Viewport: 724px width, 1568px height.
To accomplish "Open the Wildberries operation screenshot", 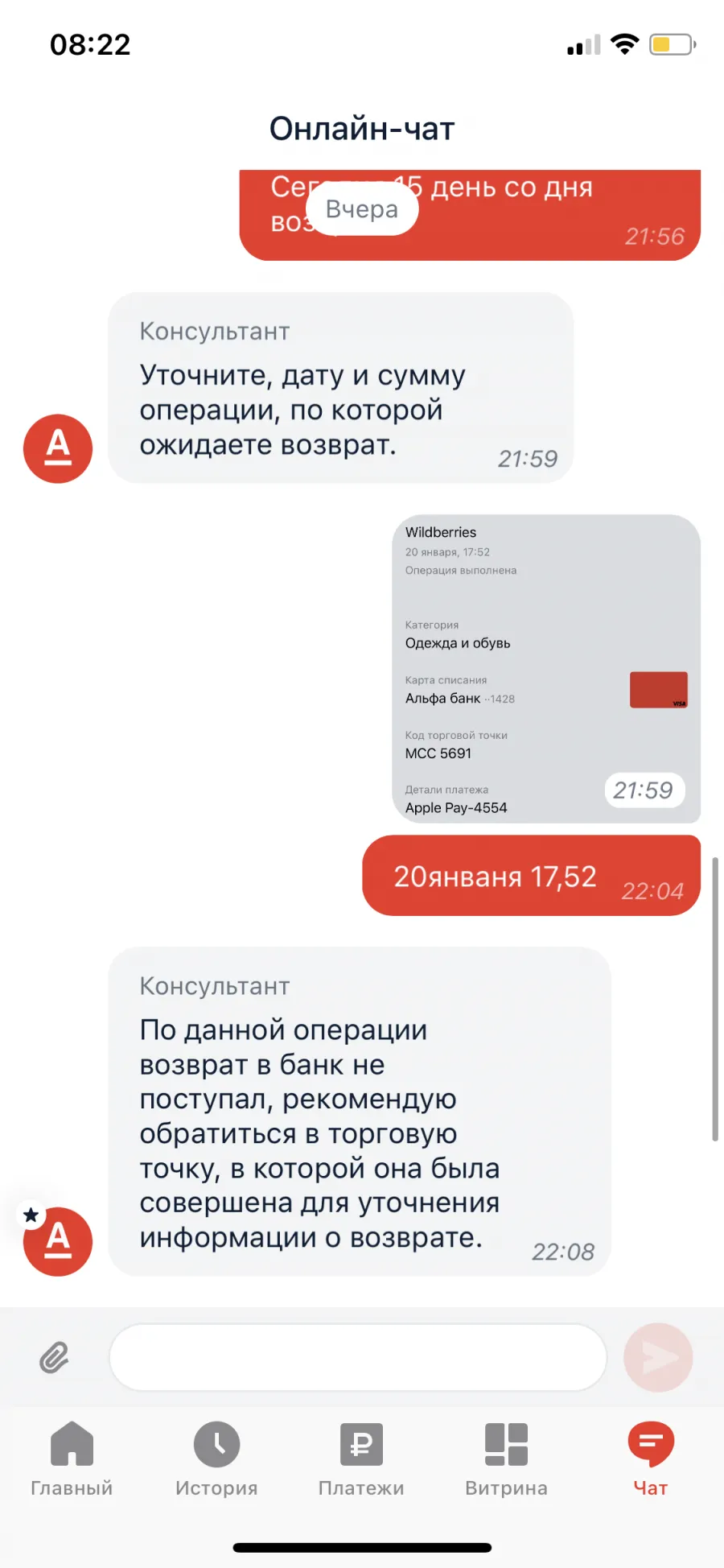I will [546, 669].
